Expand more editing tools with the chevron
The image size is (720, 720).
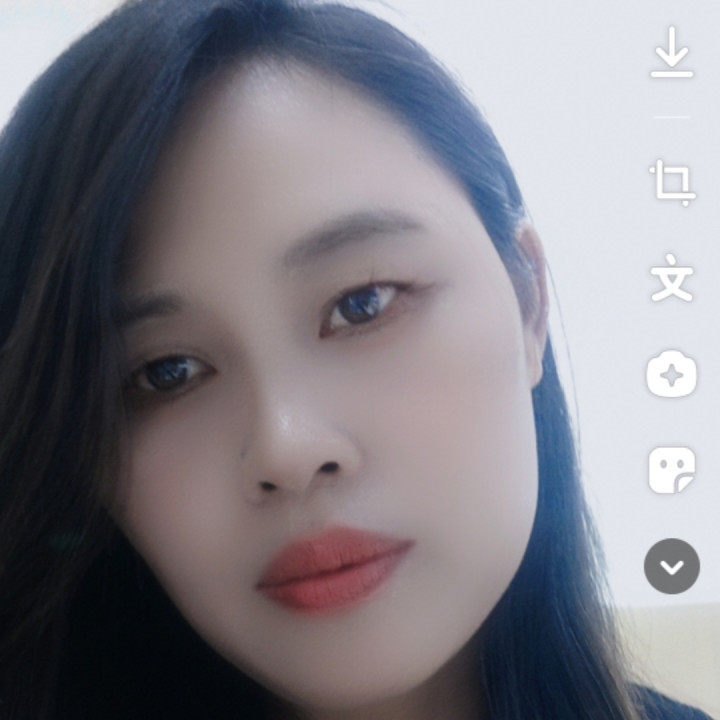click(x=672, y=566)
